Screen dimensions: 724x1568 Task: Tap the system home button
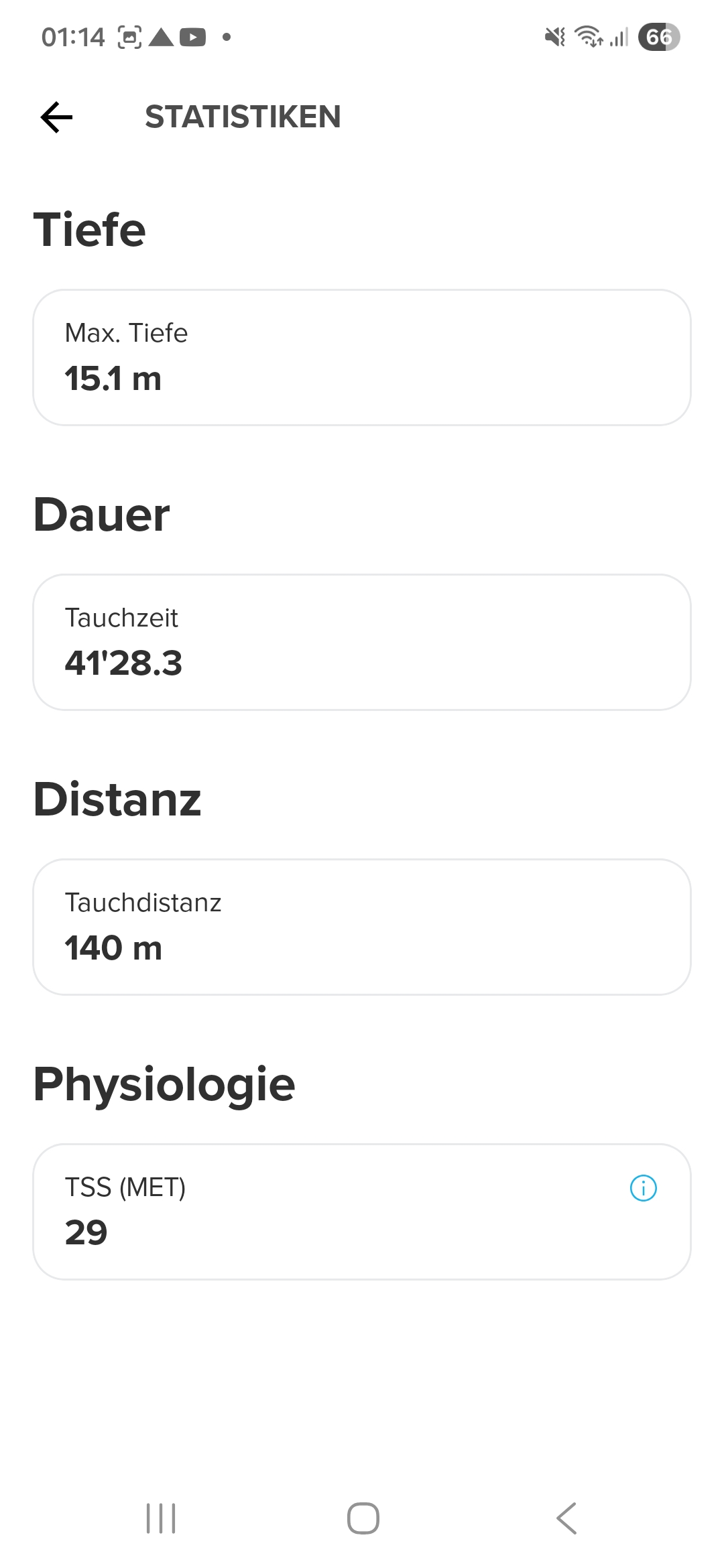coord(363,1518)
